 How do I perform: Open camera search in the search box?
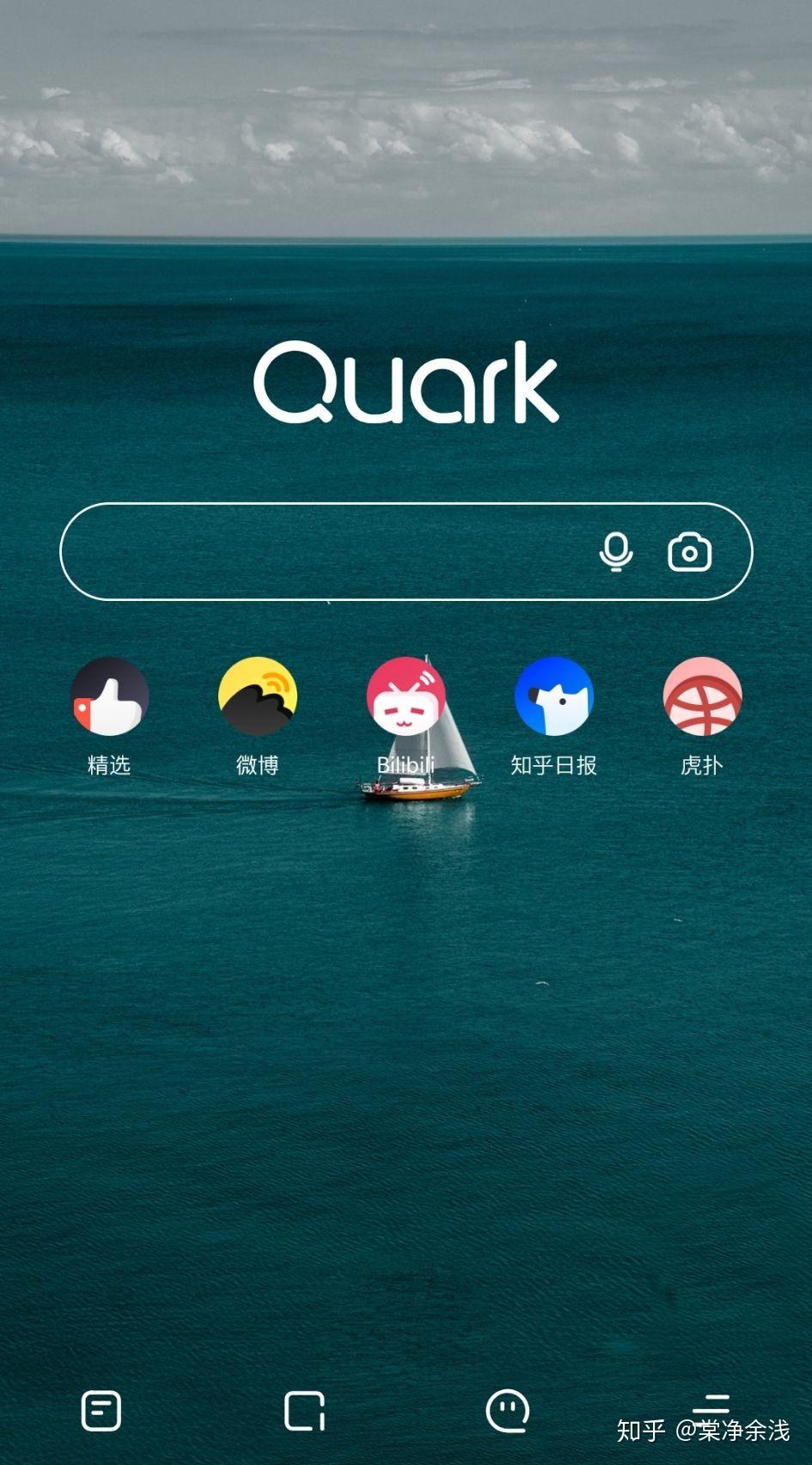tap(689, 552)
